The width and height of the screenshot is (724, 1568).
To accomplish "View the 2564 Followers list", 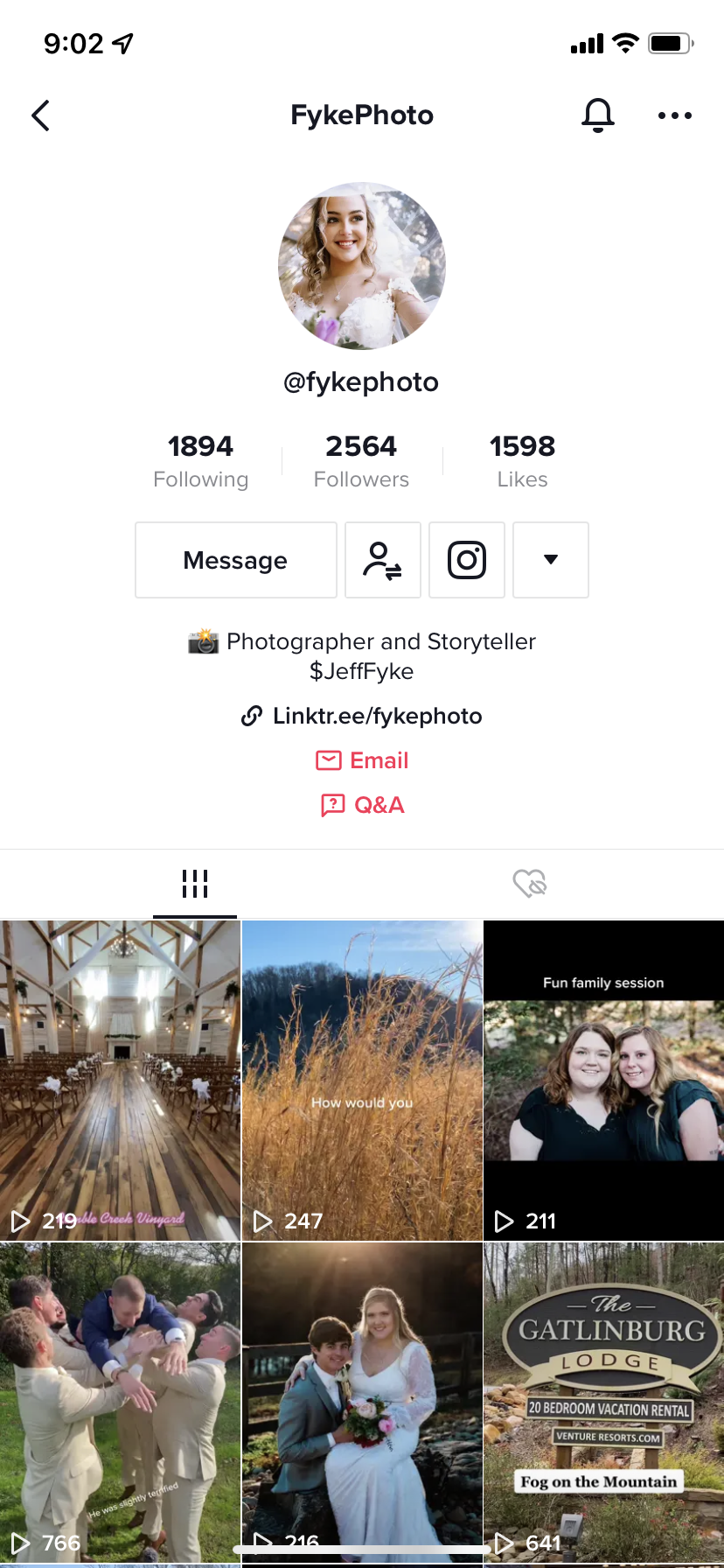I will [x=361, y=461].
